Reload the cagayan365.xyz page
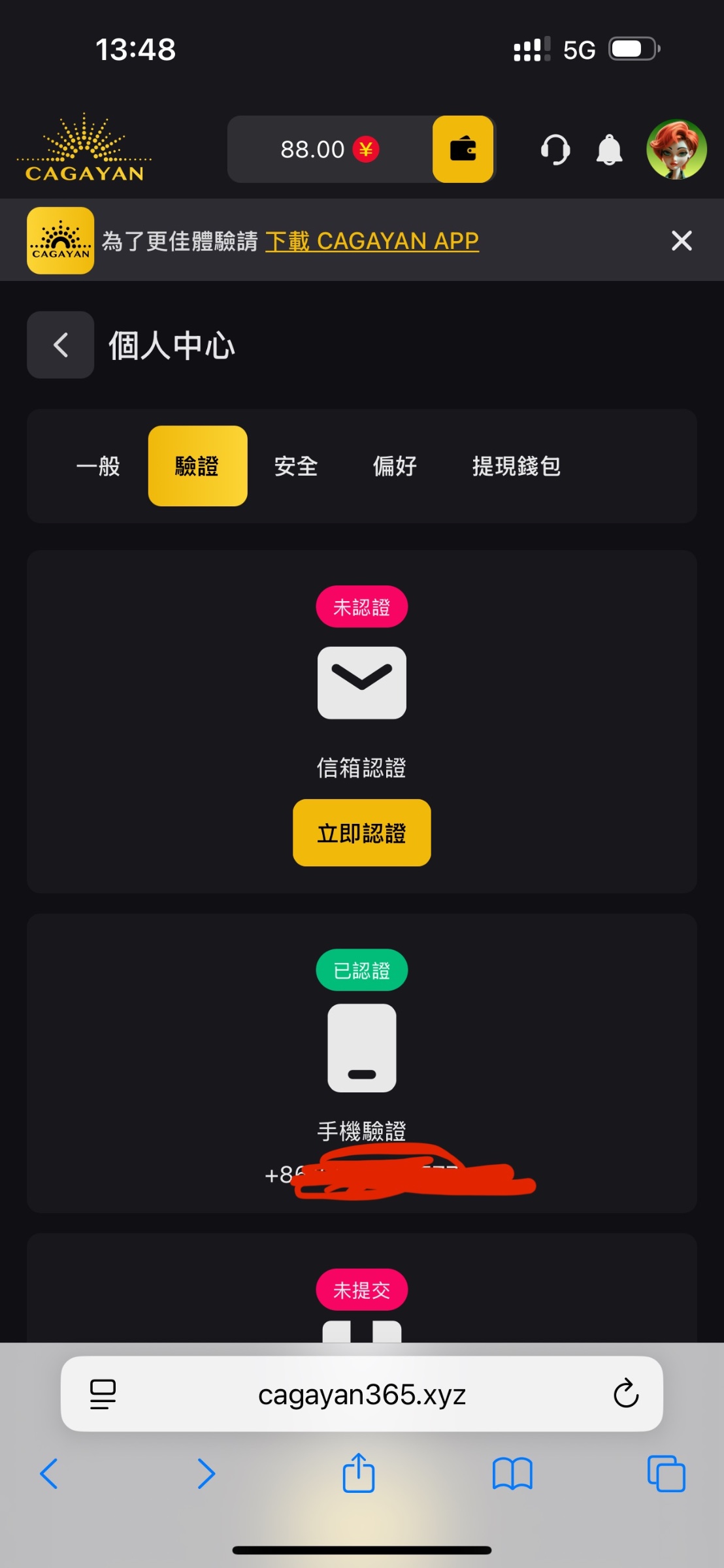Image resolution: width=724 pixels, height=1568 pixels. point(625,1394)
